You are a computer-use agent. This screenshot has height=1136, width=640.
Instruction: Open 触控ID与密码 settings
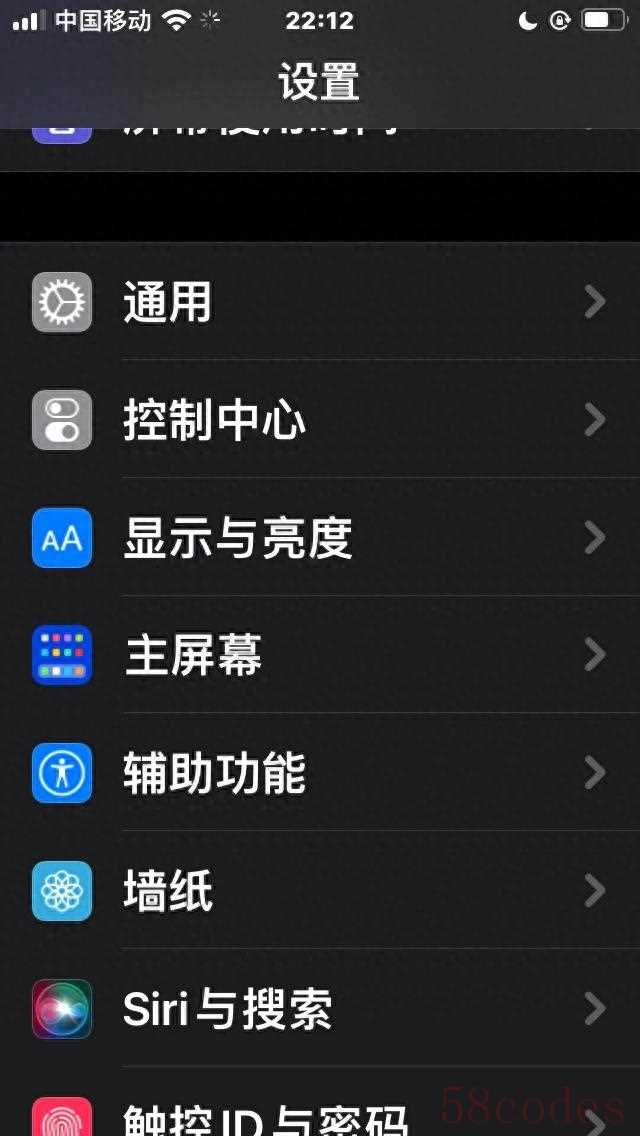[320, 1102]
